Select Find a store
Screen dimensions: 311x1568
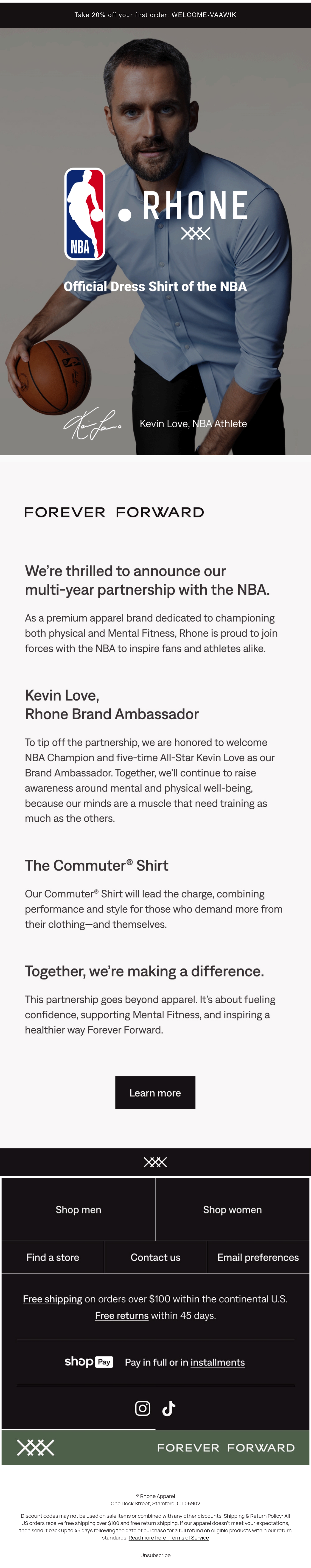(x=53, y=1257)
